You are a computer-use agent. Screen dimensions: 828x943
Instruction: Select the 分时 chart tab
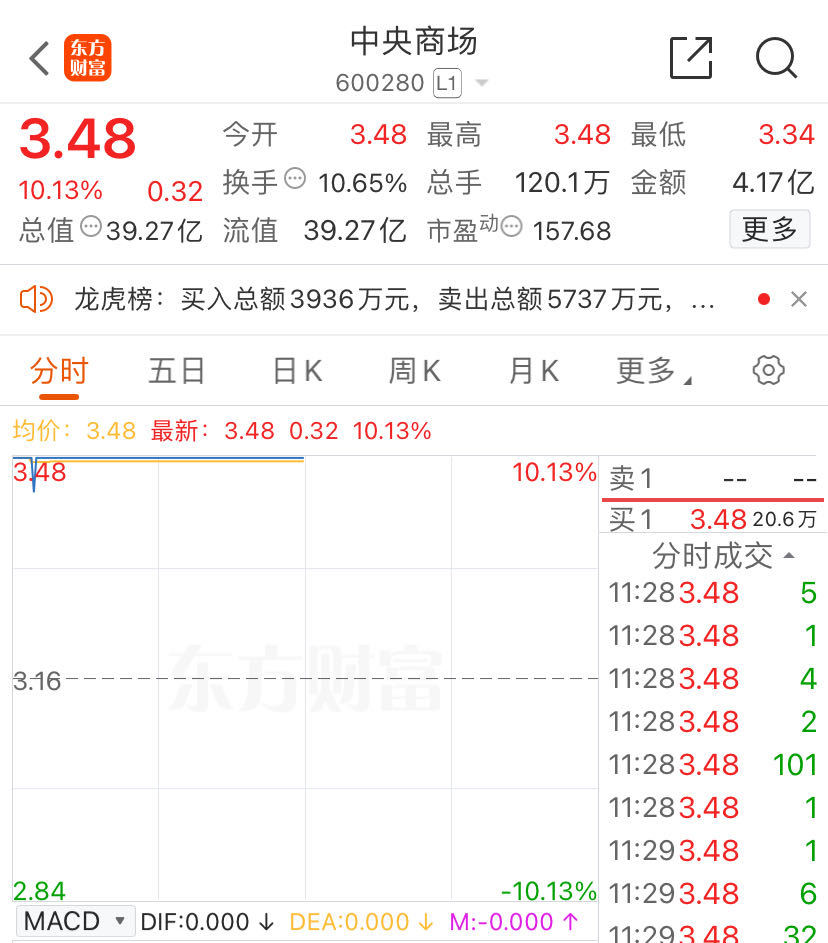pyautogui.click(x=59, y=371)
